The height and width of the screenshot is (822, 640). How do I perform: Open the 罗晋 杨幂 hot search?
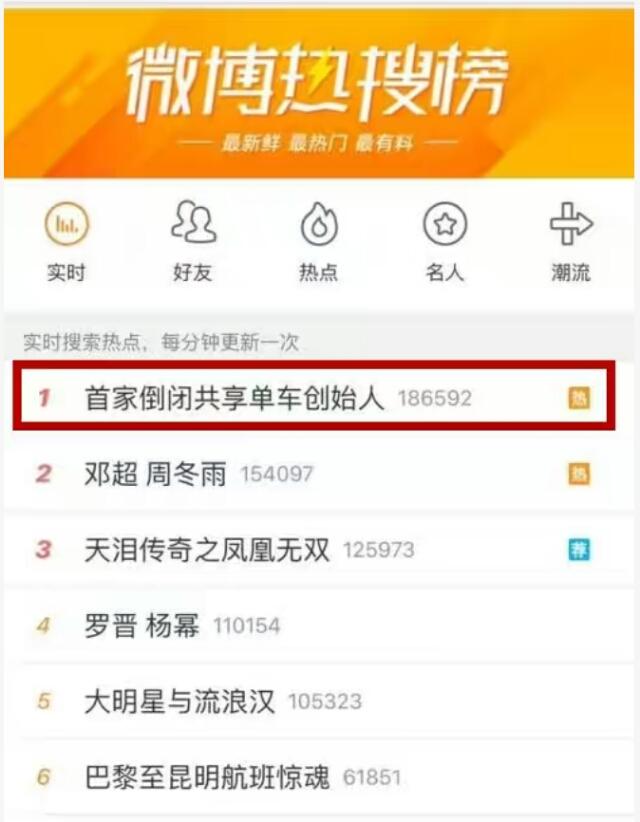click(319, 625)
